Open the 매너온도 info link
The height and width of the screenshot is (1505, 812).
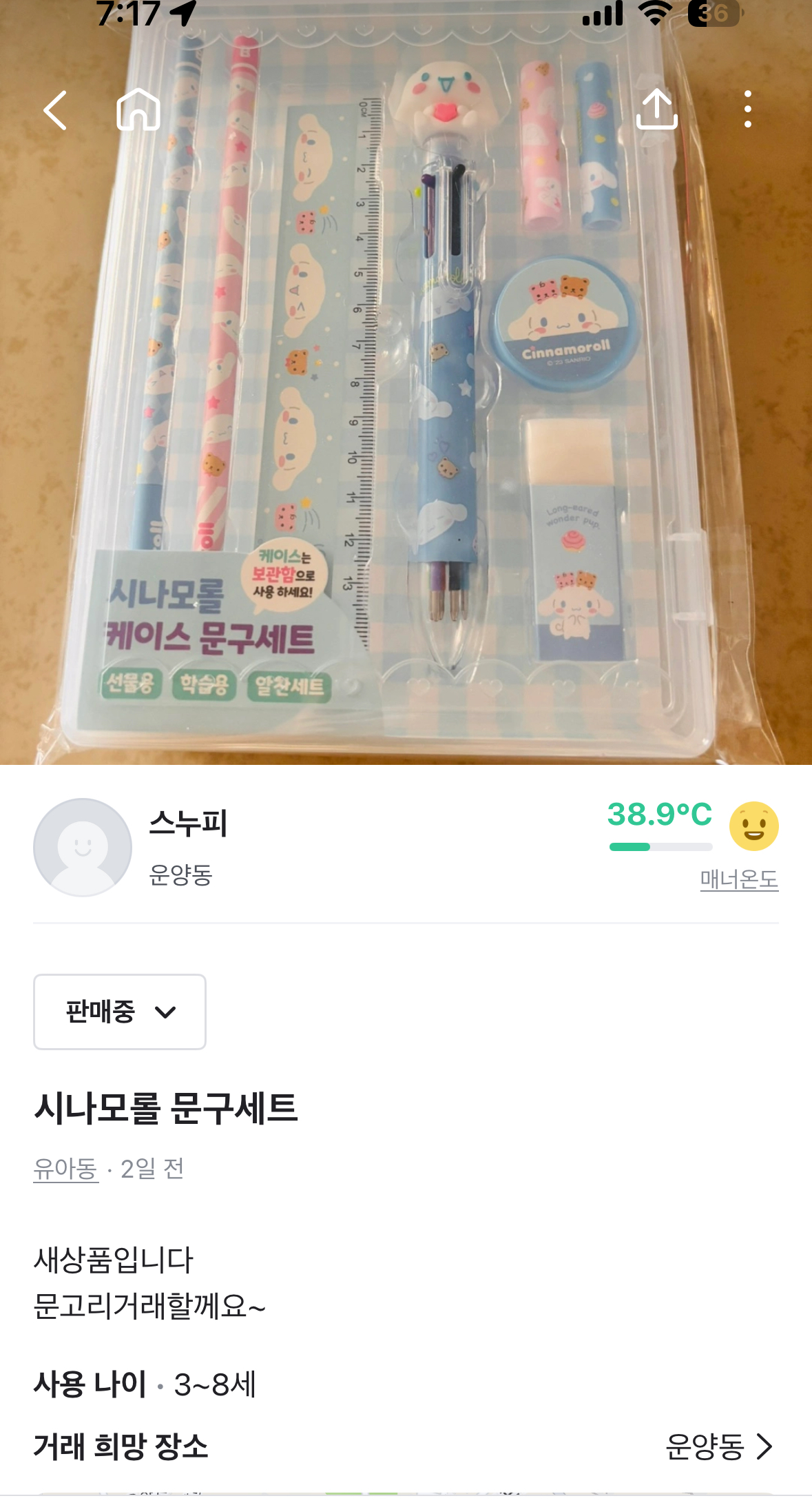[x=738, y=879]
